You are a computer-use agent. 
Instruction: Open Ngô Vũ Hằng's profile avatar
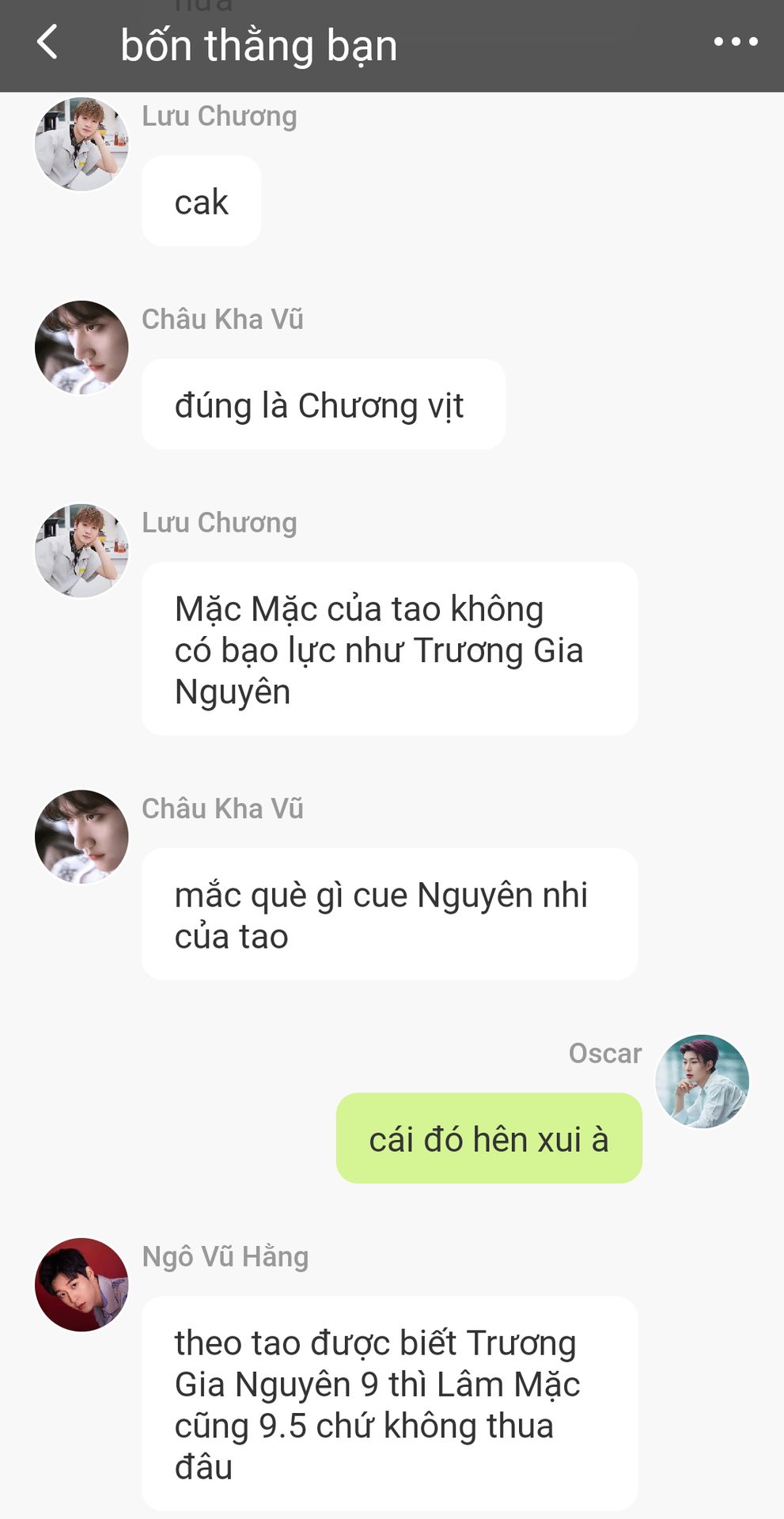point(81,1284)
